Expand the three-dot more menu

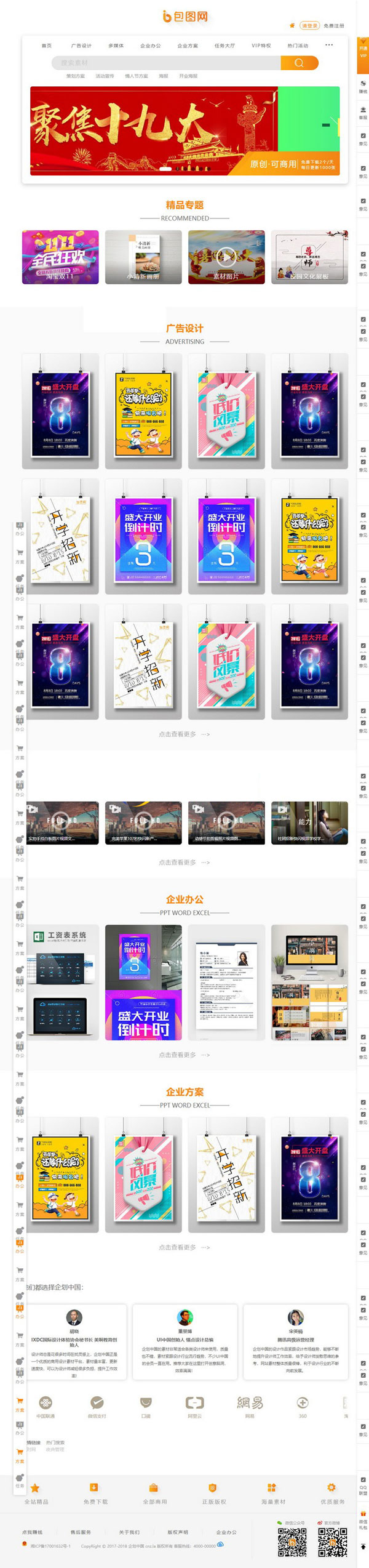pyautogui.click(x=328, y=45)
